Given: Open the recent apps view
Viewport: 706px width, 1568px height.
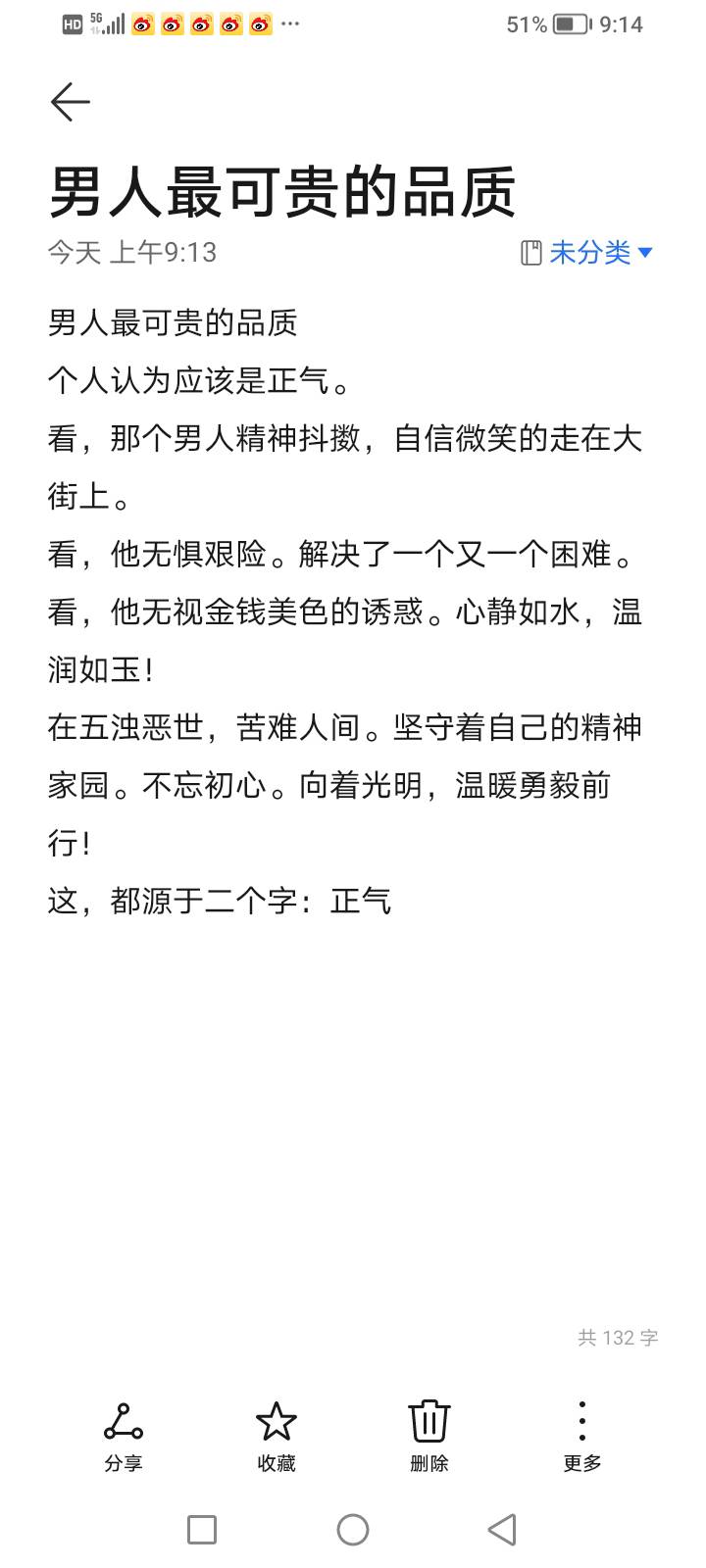Looking at the screenshot, I should coord(202,1529).
